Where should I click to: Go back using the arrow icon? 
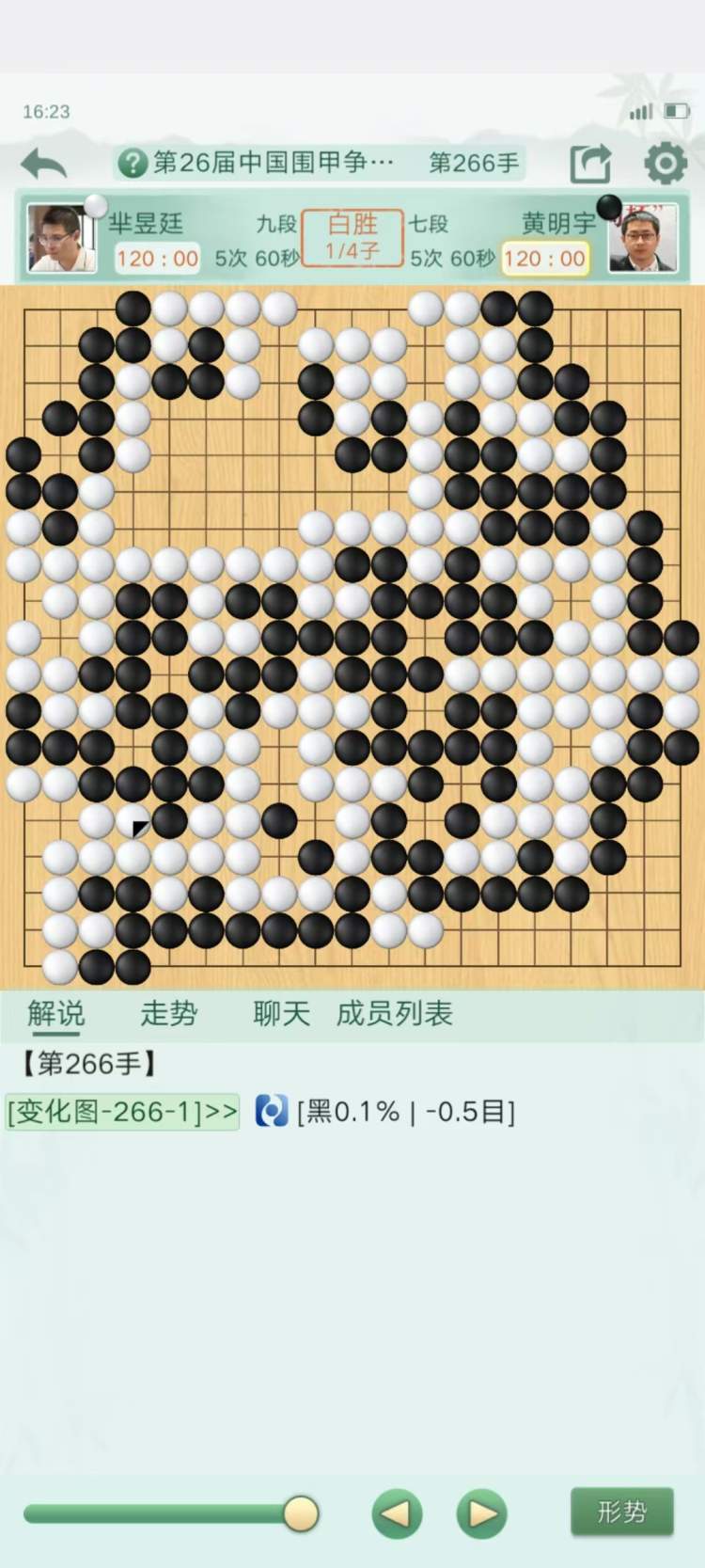tap(43, 165)
